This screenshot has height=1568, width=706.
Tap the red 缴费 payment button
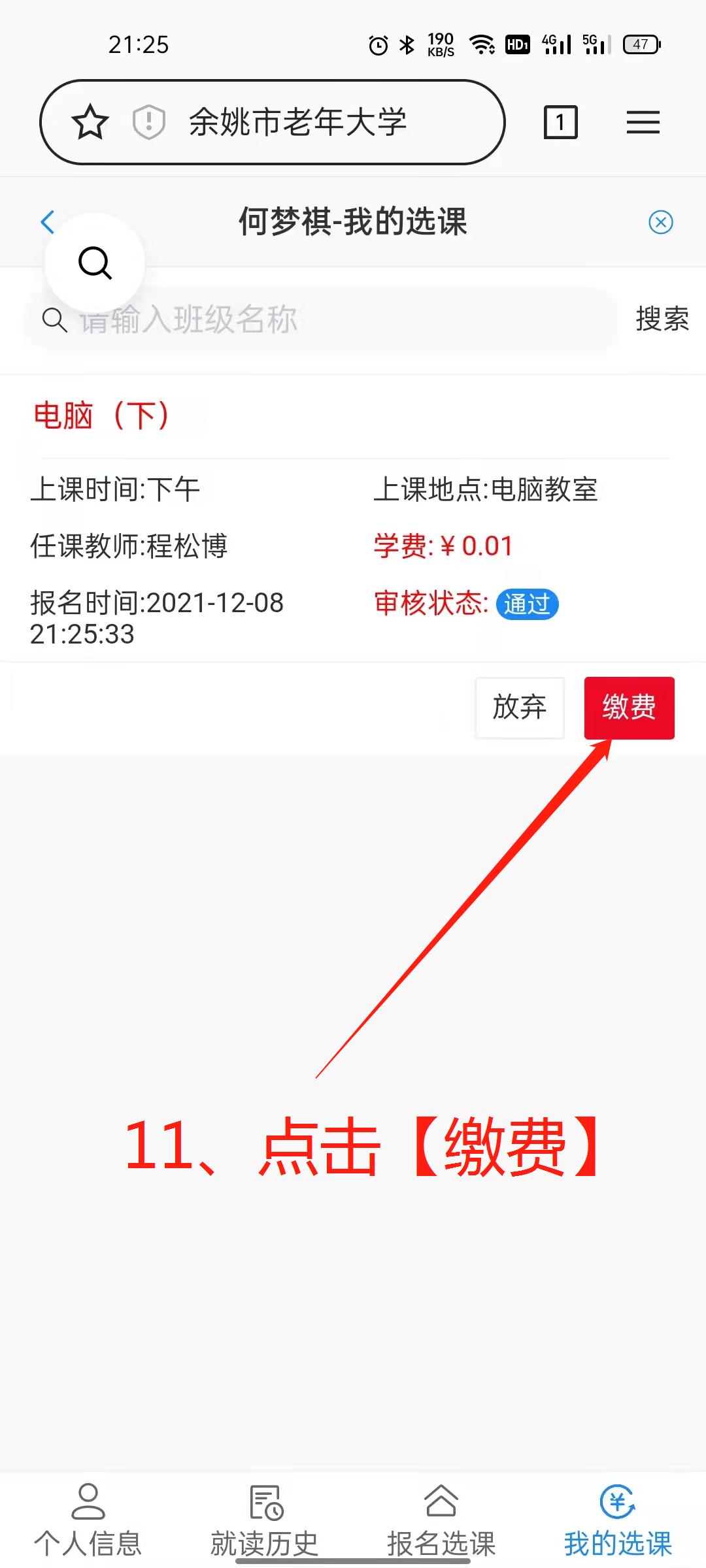(629, 708)
